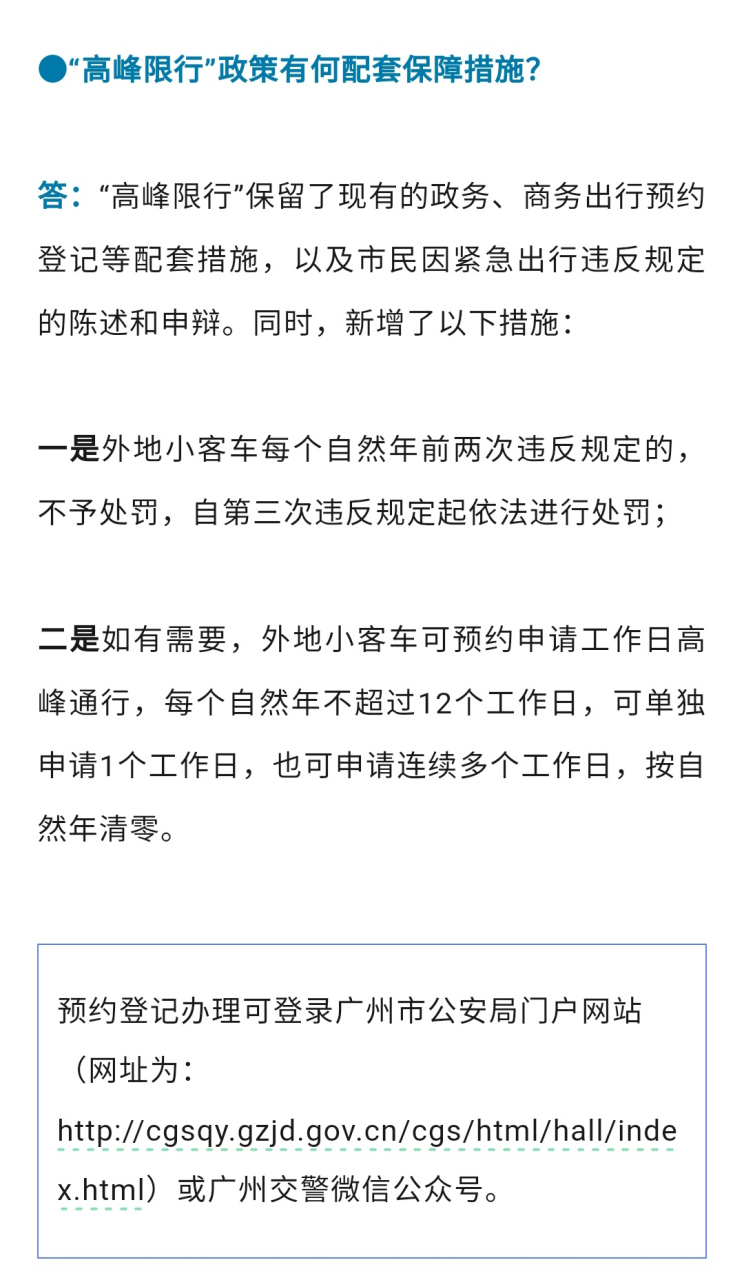Open the cgsqy.gzjd.gov.cn reservation website link
Image resolution: width=744 pixels, height=1280 pixels.
click(367, 1133)
